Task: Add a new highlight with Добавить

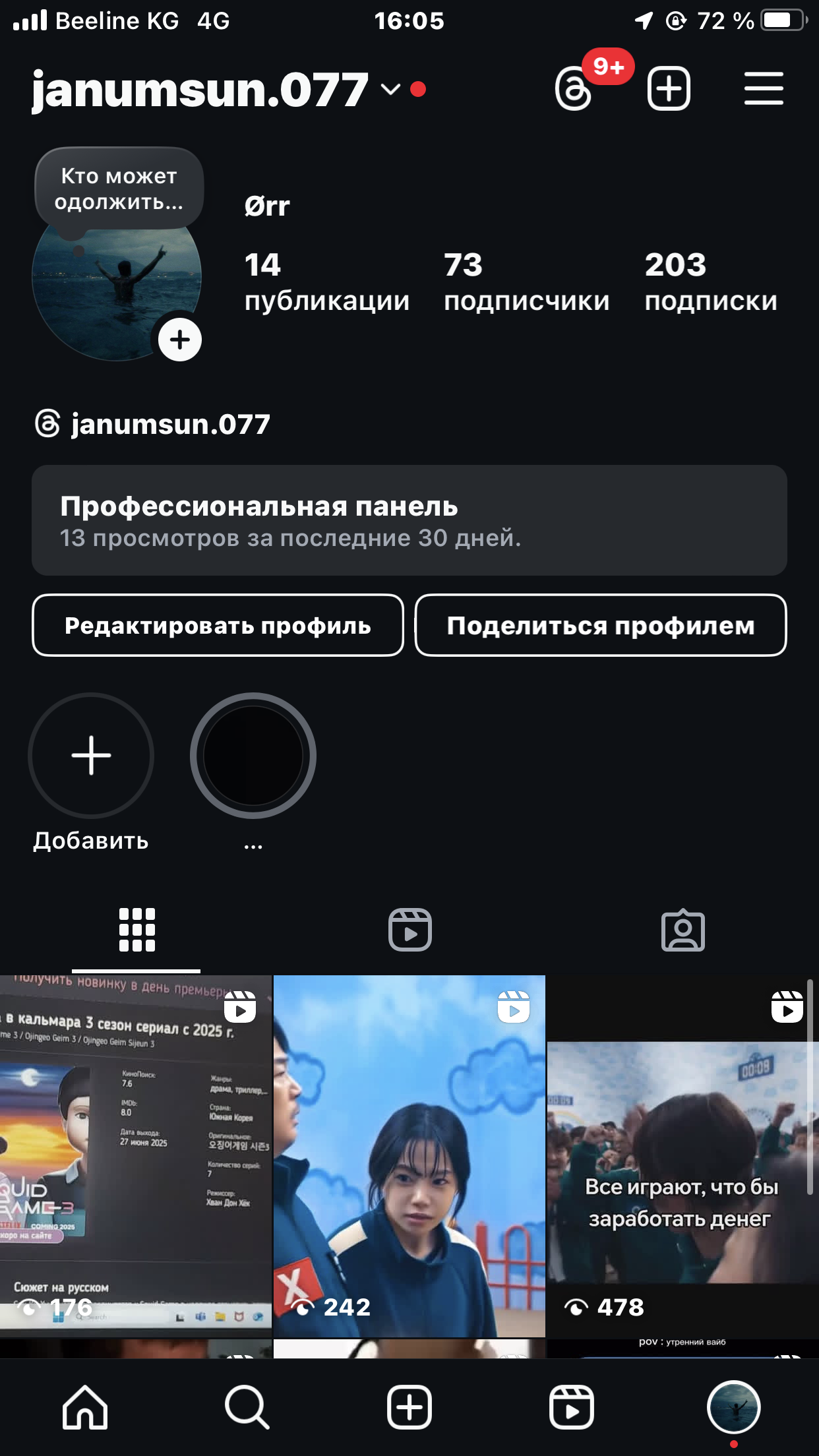Action: coord(91,756)
